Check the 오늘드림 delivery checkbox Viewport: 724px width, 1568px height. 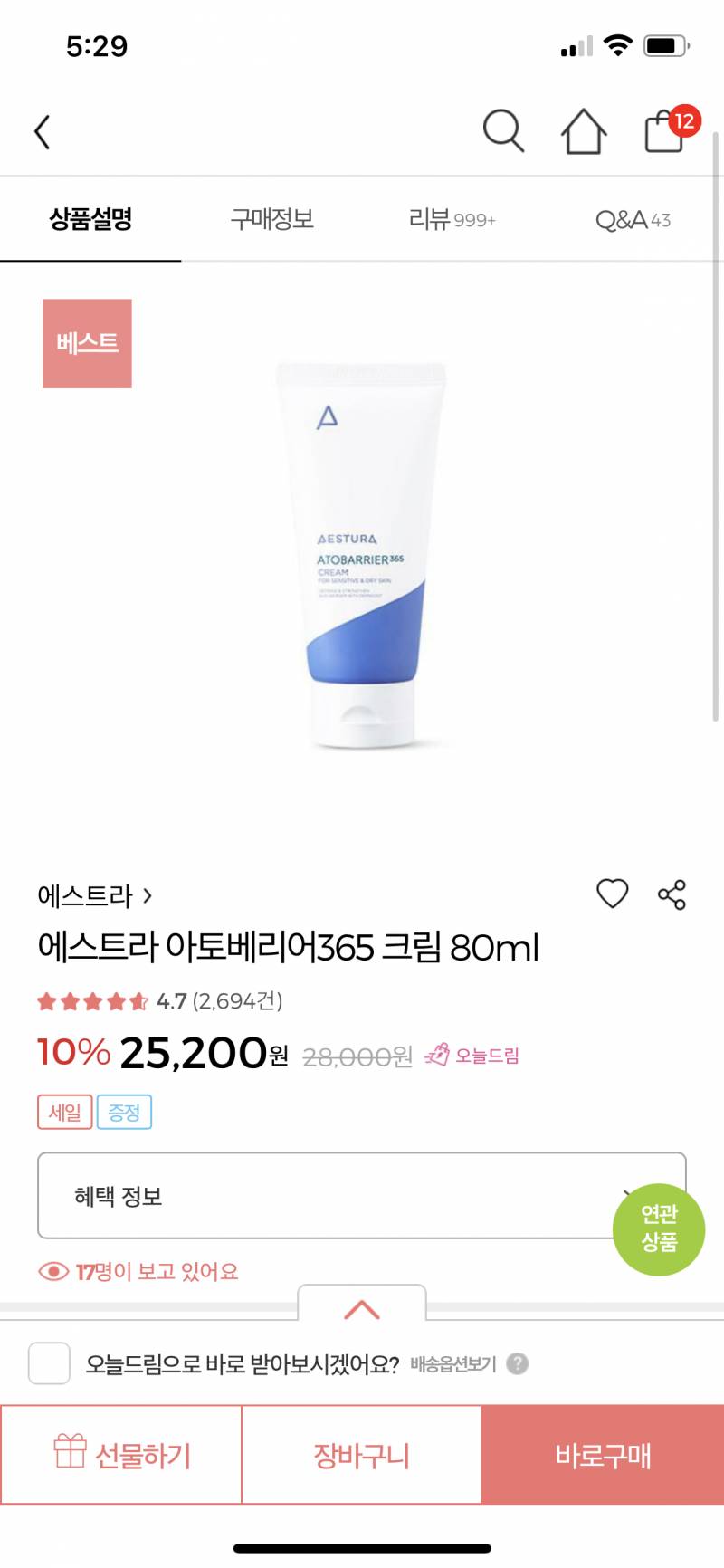(49, 1363)
